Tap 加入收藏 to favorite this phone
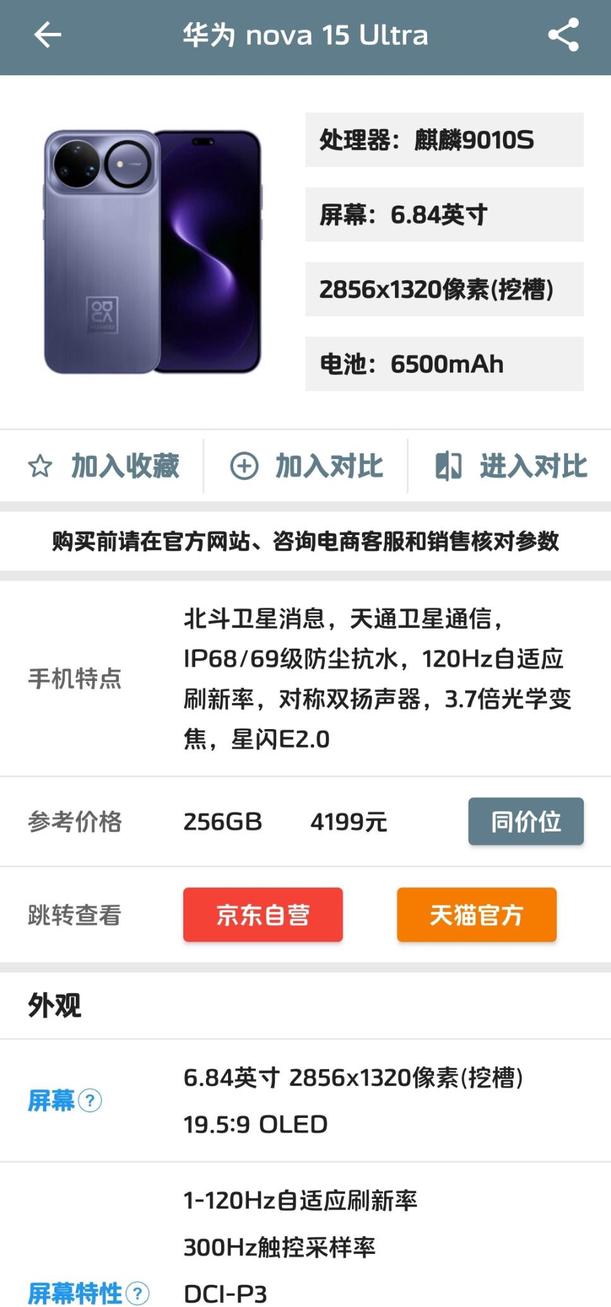 (104, 466)
